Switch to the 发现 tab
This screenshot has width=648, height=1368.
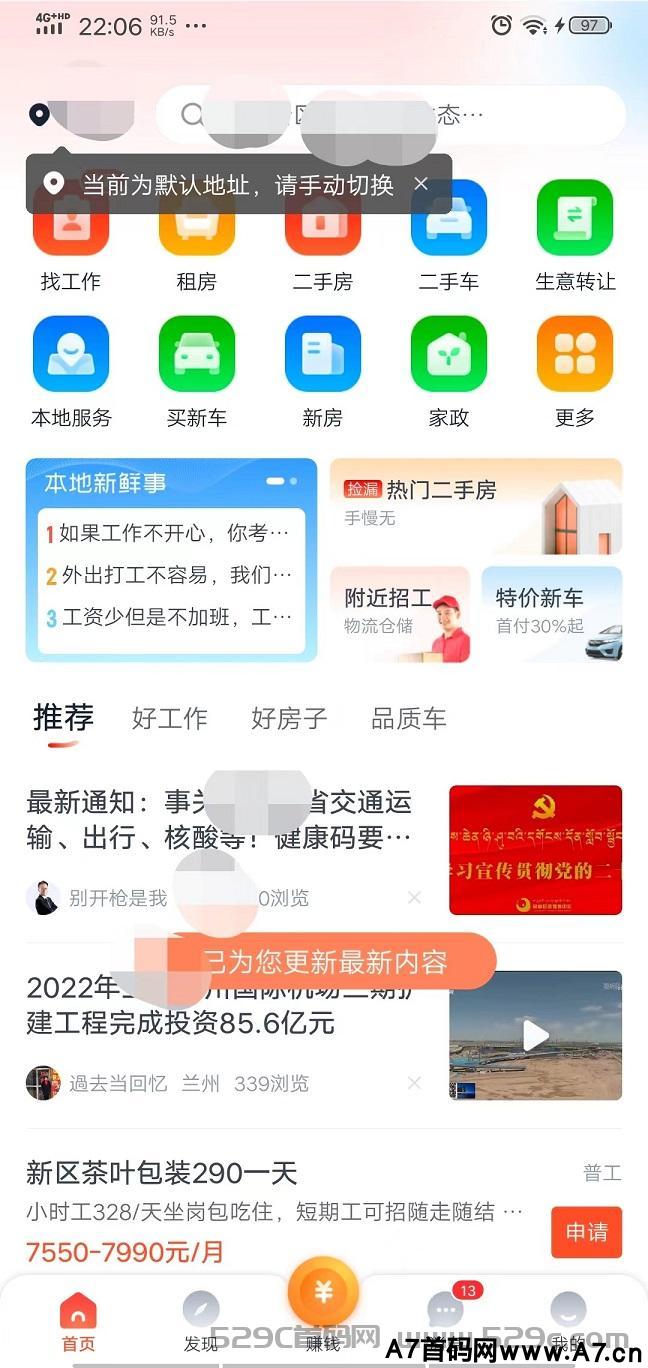point(201,1319)
